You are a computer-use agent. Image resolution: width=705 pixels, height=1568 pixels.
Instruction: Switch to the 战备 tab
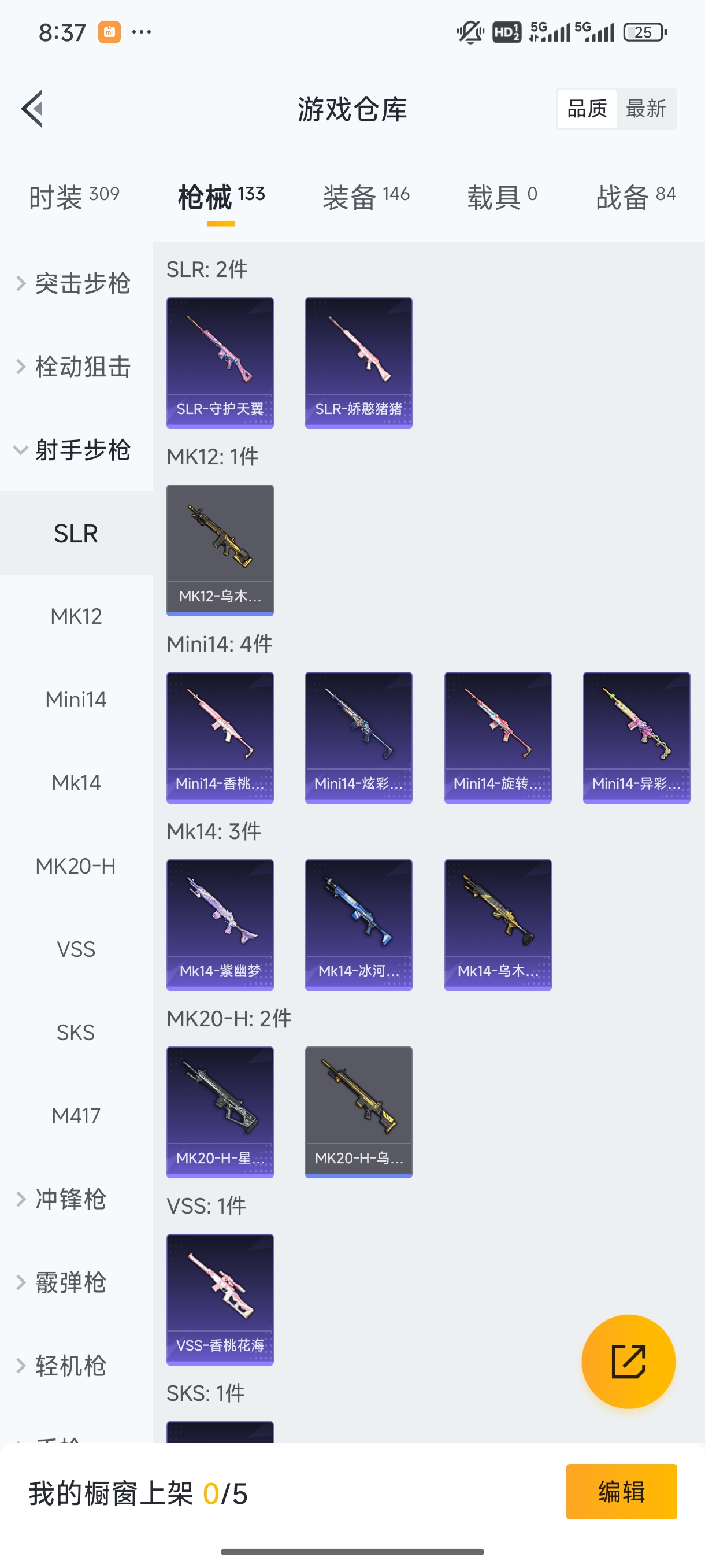635,197
